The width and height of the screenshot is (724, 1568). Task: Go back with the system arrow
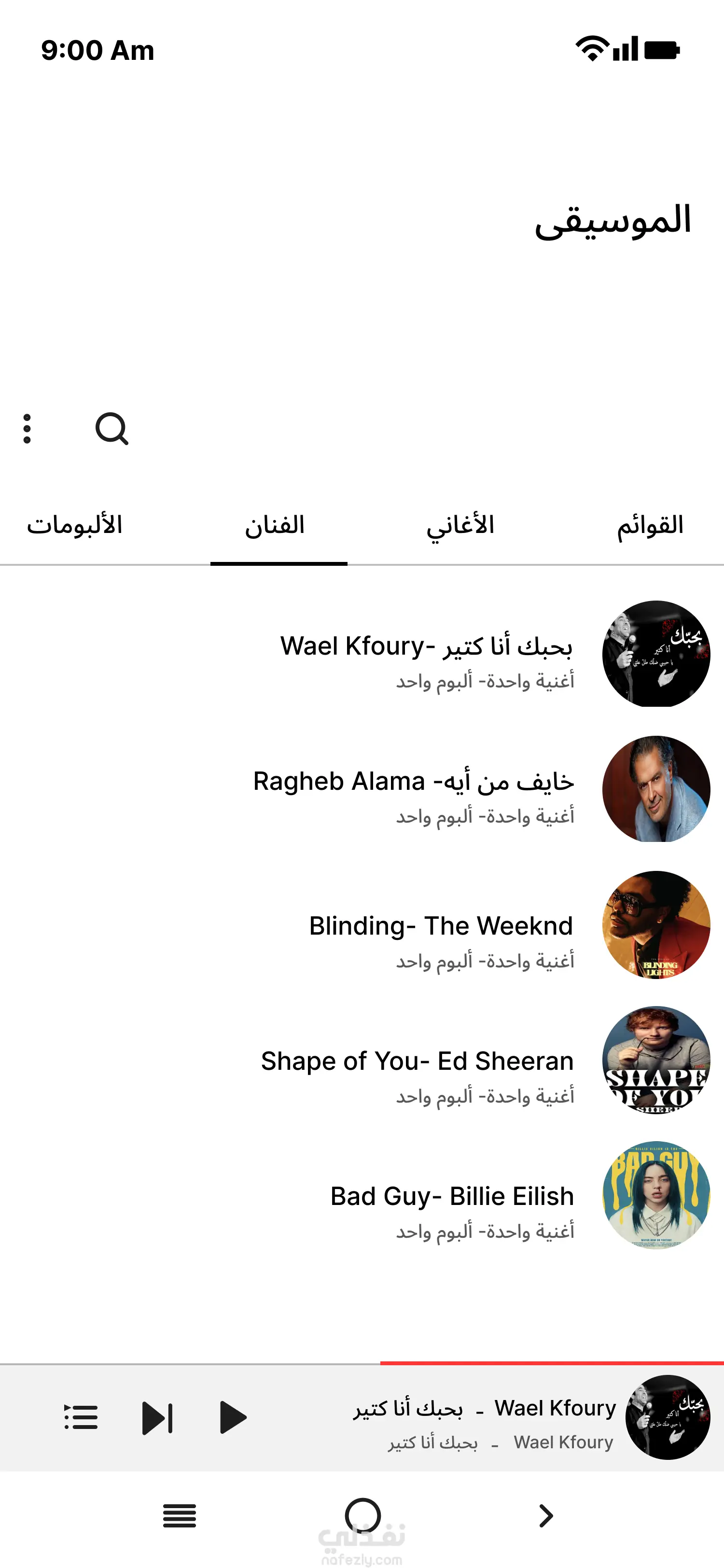[546, 1516]
